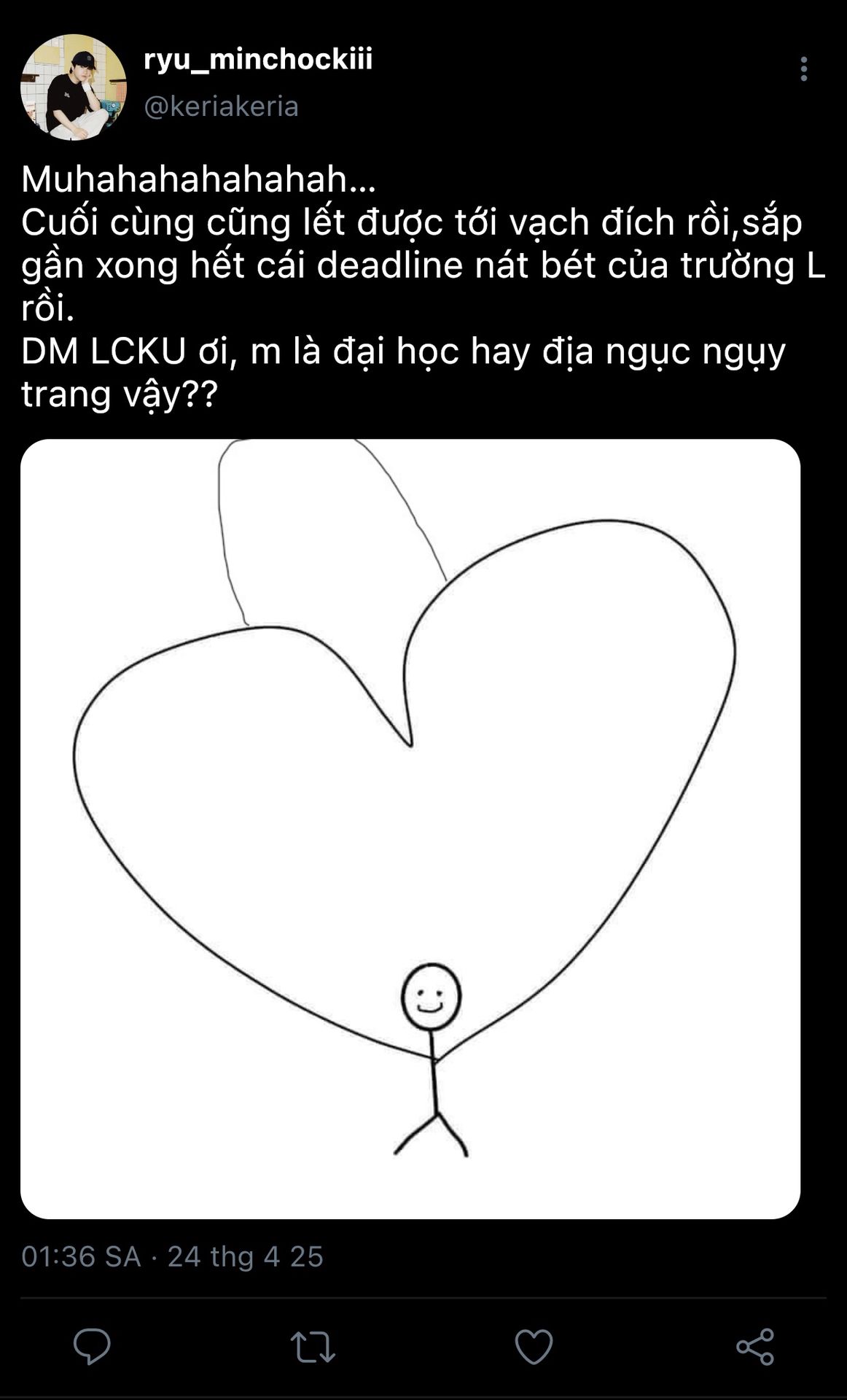The height and width of the screenshot is (1400, 847).
Task: Reply to this tweet
Action: tap(92, 1347)
